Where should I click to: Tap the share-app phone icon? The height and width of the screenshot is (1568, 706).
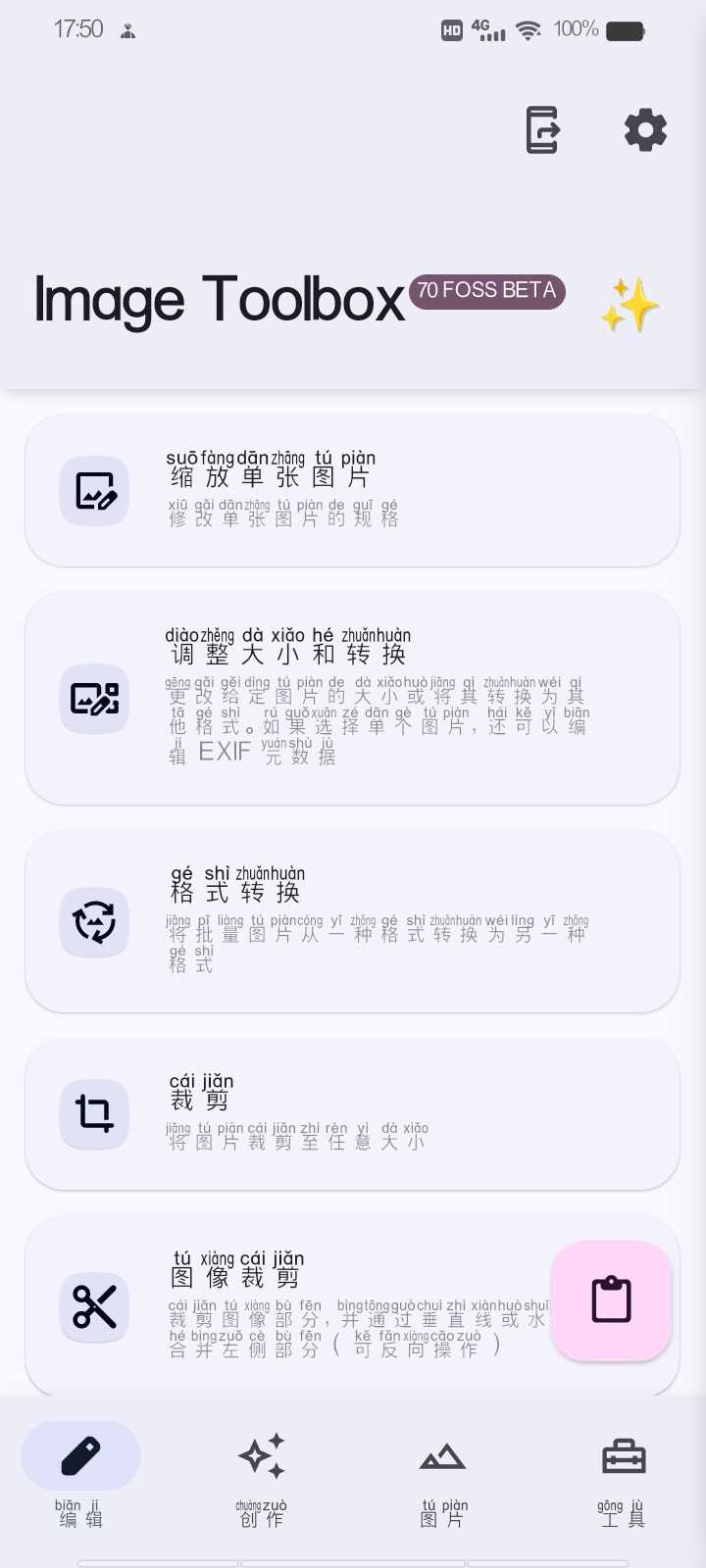tap(542, 129)
